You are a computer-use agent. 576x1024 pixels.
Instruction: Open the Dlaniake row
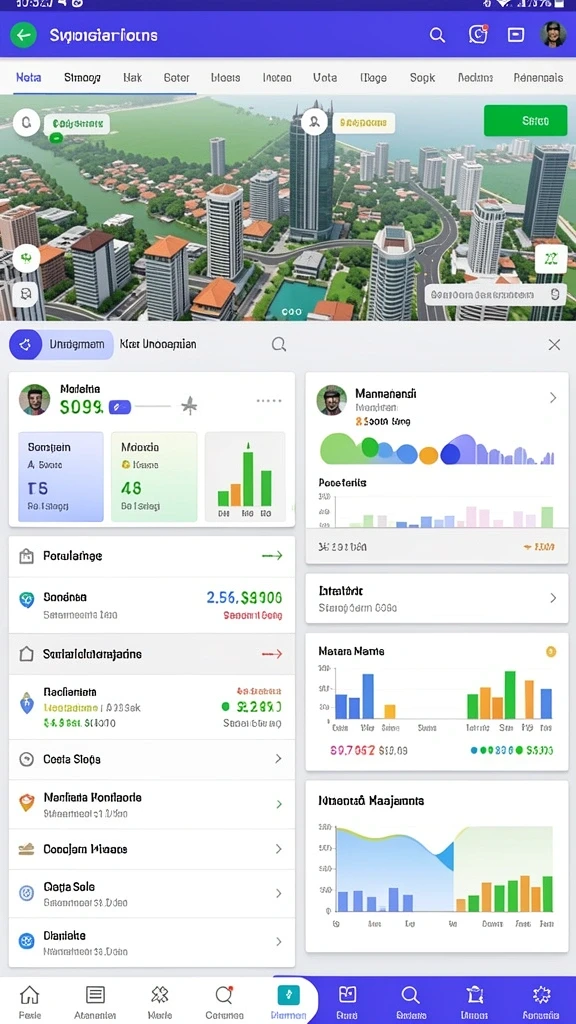(x=152, y=942)
